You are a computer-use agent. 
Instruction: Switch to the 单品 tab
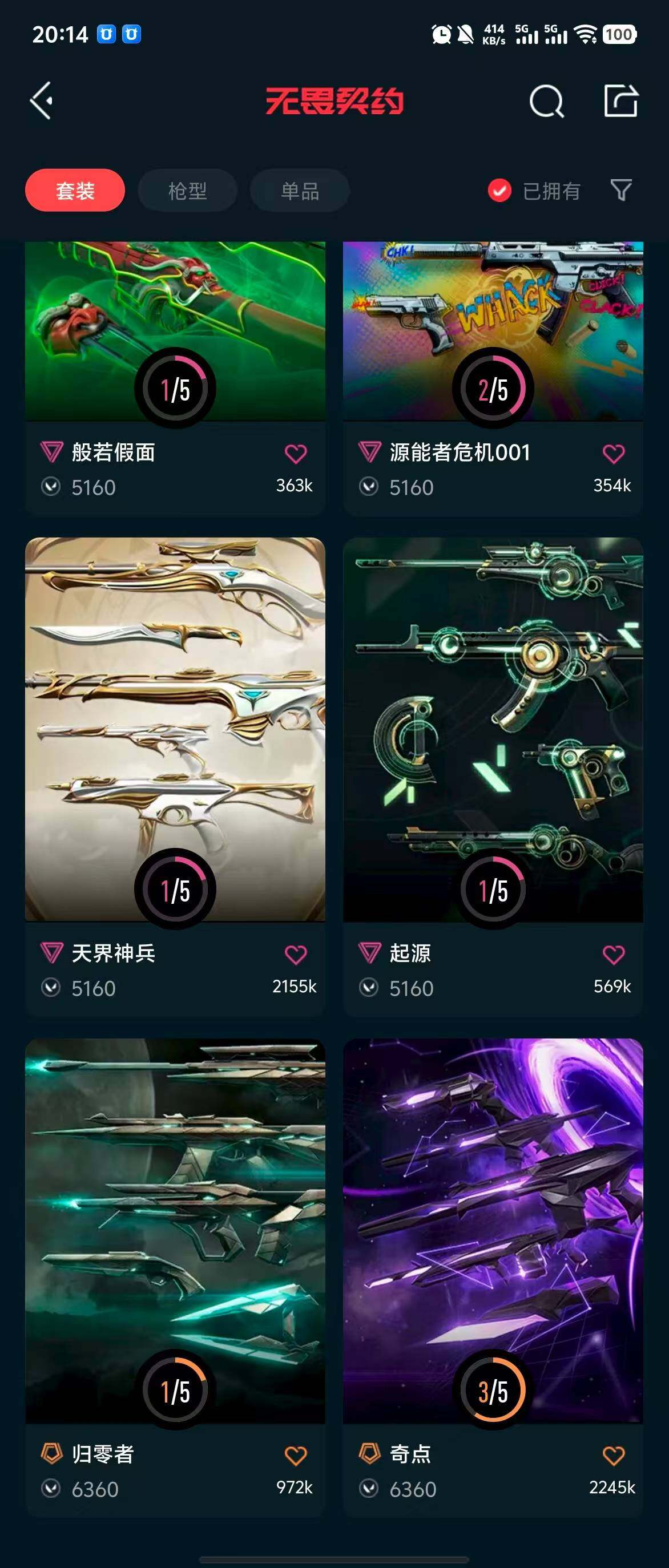click(x=300, y=191)
